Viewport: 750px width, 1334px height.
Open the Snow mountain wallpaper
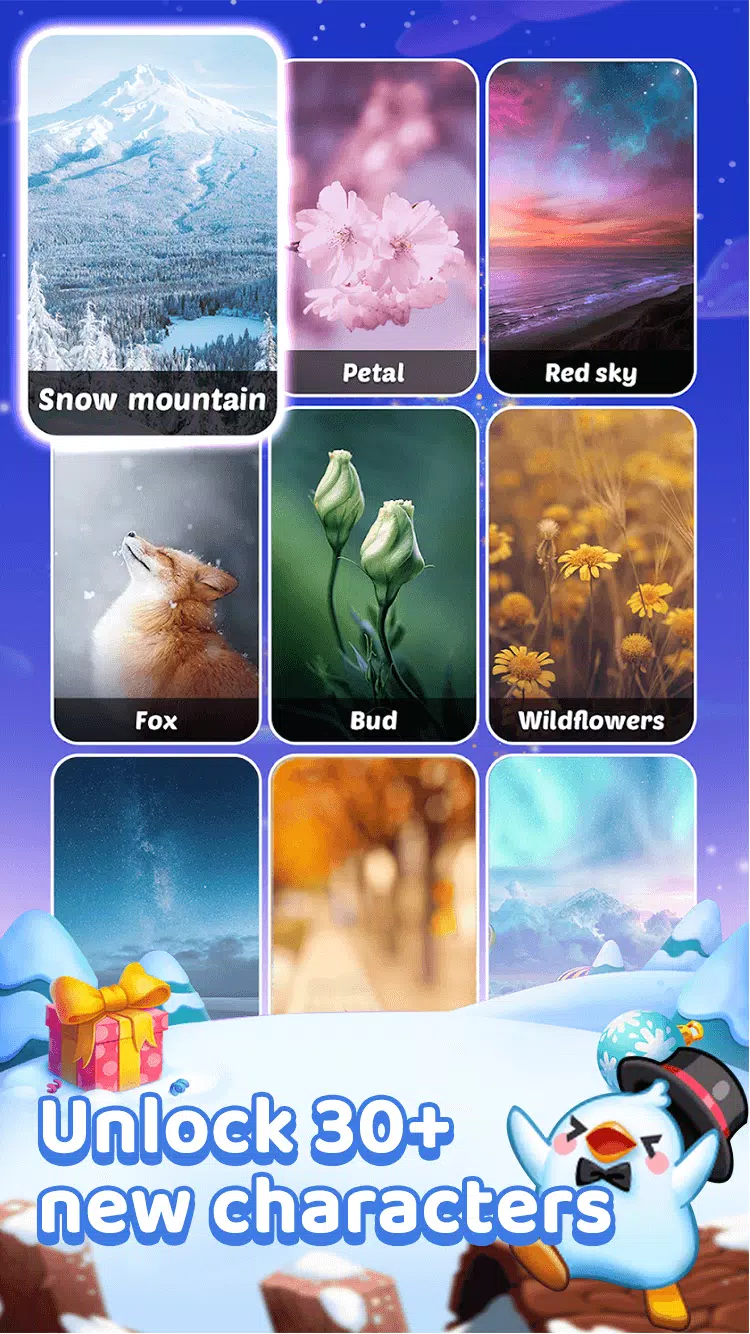152,220
